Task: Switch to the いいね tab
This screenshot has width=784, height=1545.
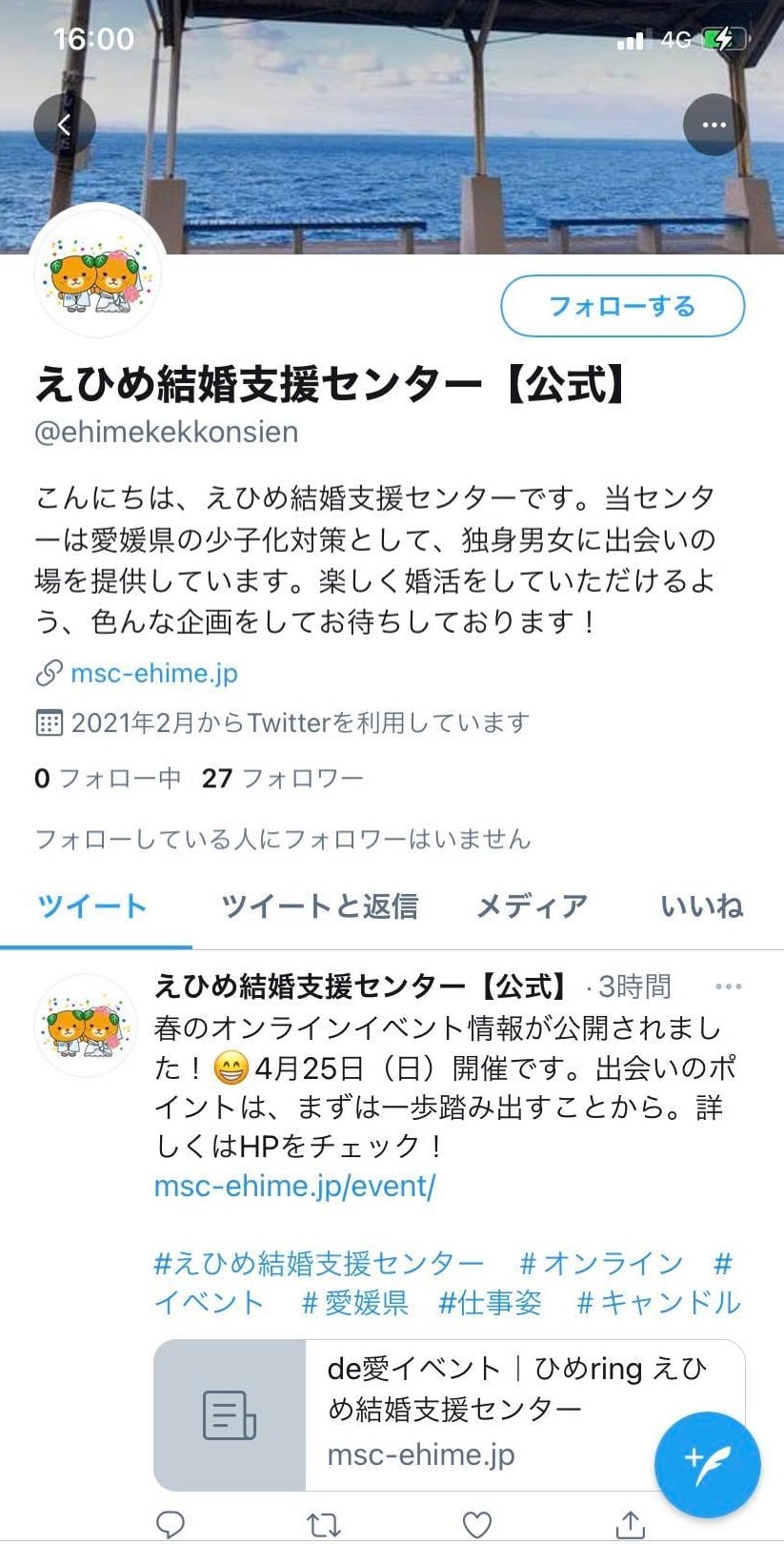Action: 702,905
